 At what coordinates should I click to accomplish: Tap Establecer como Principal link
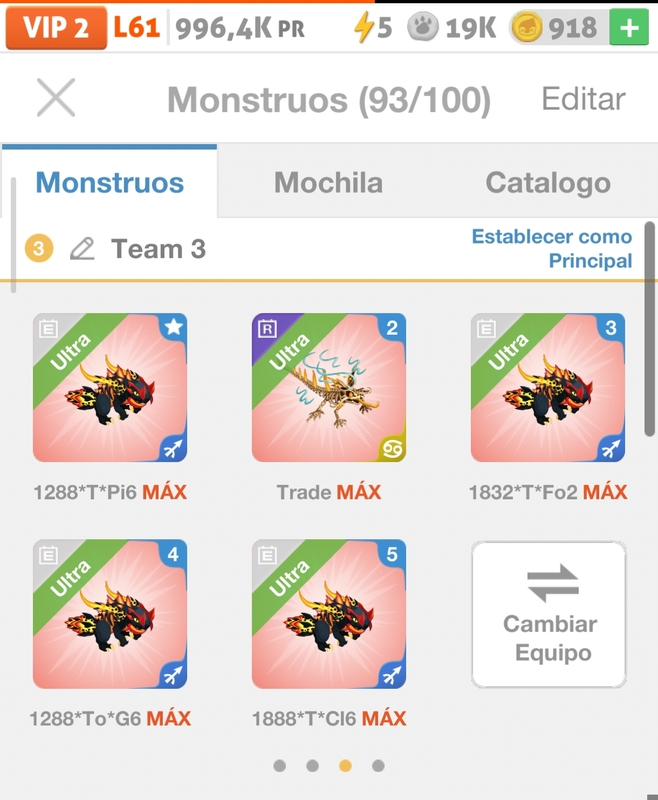[552, 249]
